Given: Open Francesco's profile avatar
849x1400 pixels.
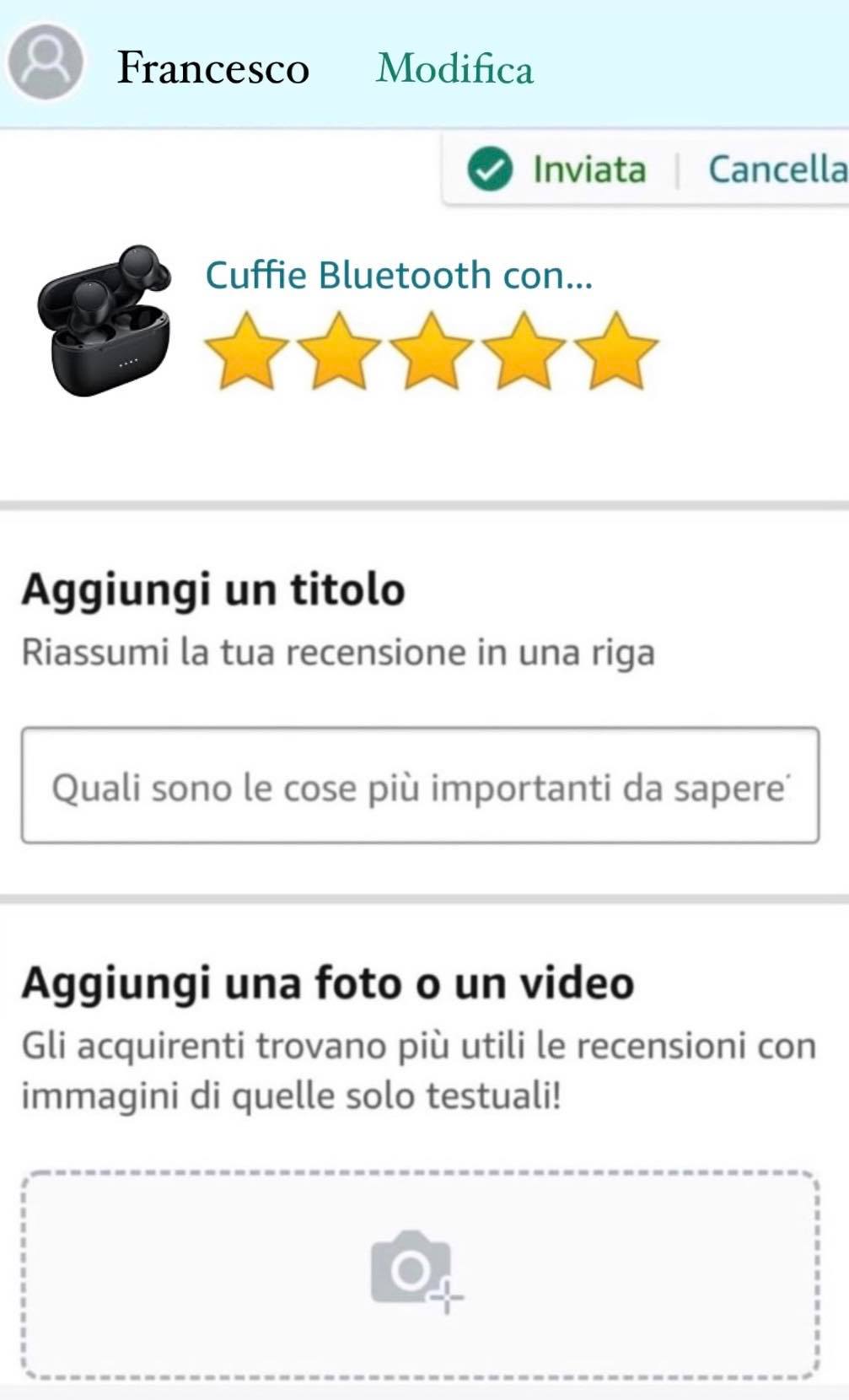Looking at the screenshot, I should click(46, 62).
